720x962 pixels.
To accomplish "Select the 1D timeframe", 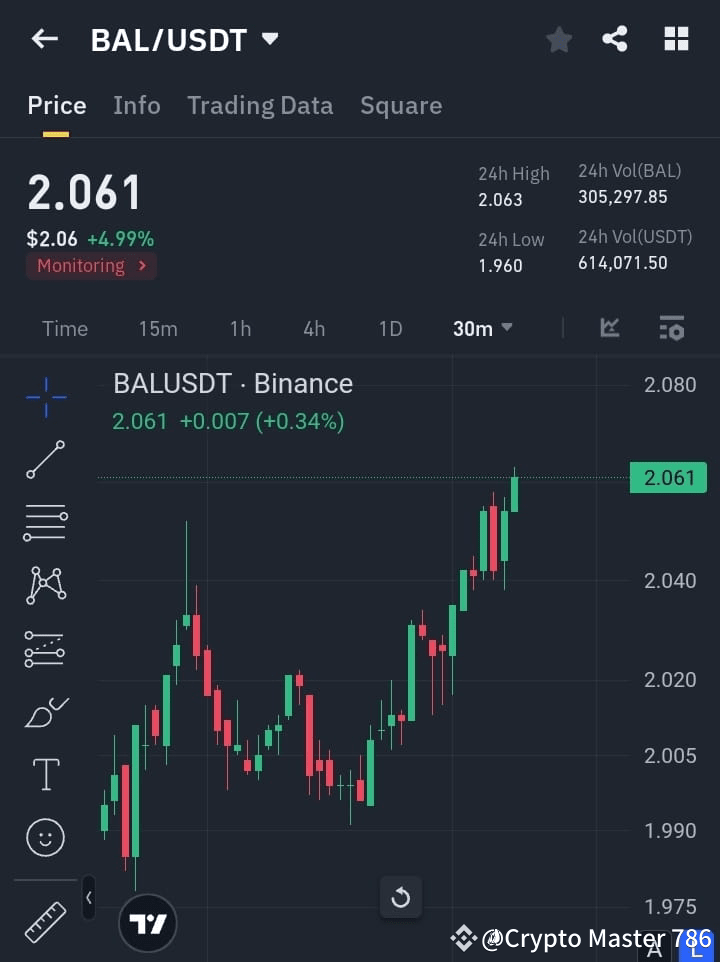I will [x=390, y=327].
